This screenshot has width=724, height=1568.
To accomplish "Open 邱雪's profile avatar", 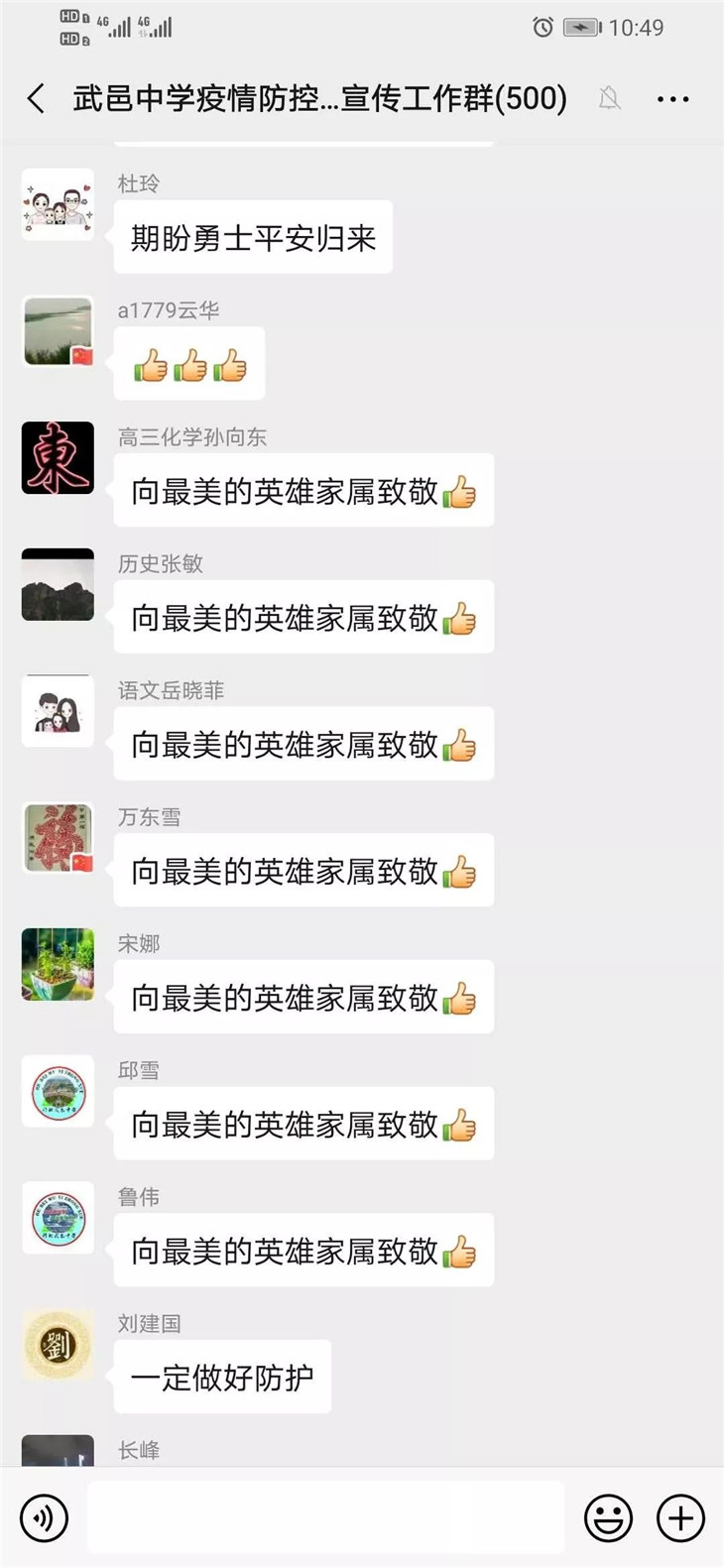I will tap(58, 1091).
